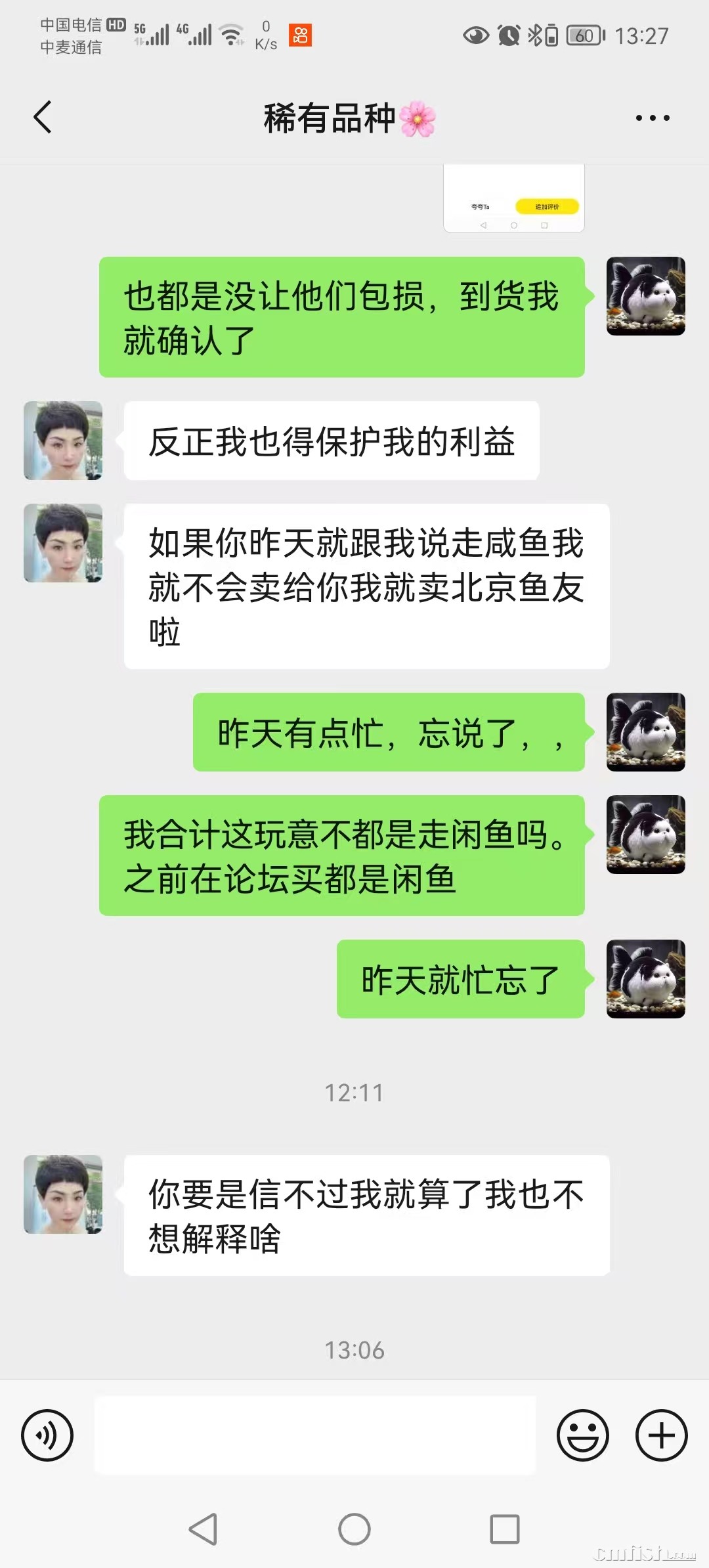Switch to voice message input
The image size is (709, 1568).
click(47, 1435)
